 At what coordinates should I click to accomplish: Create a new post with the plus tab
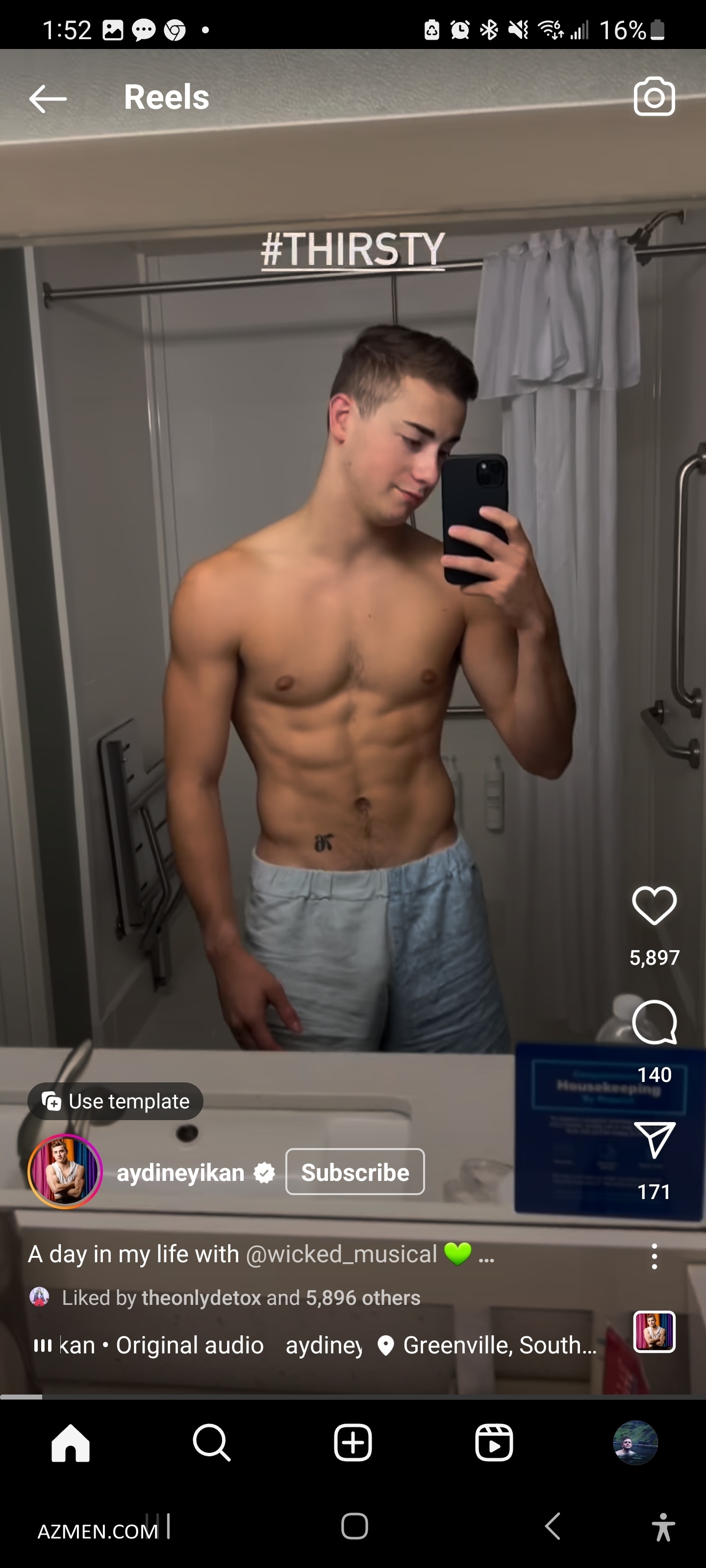(353, 1443)
